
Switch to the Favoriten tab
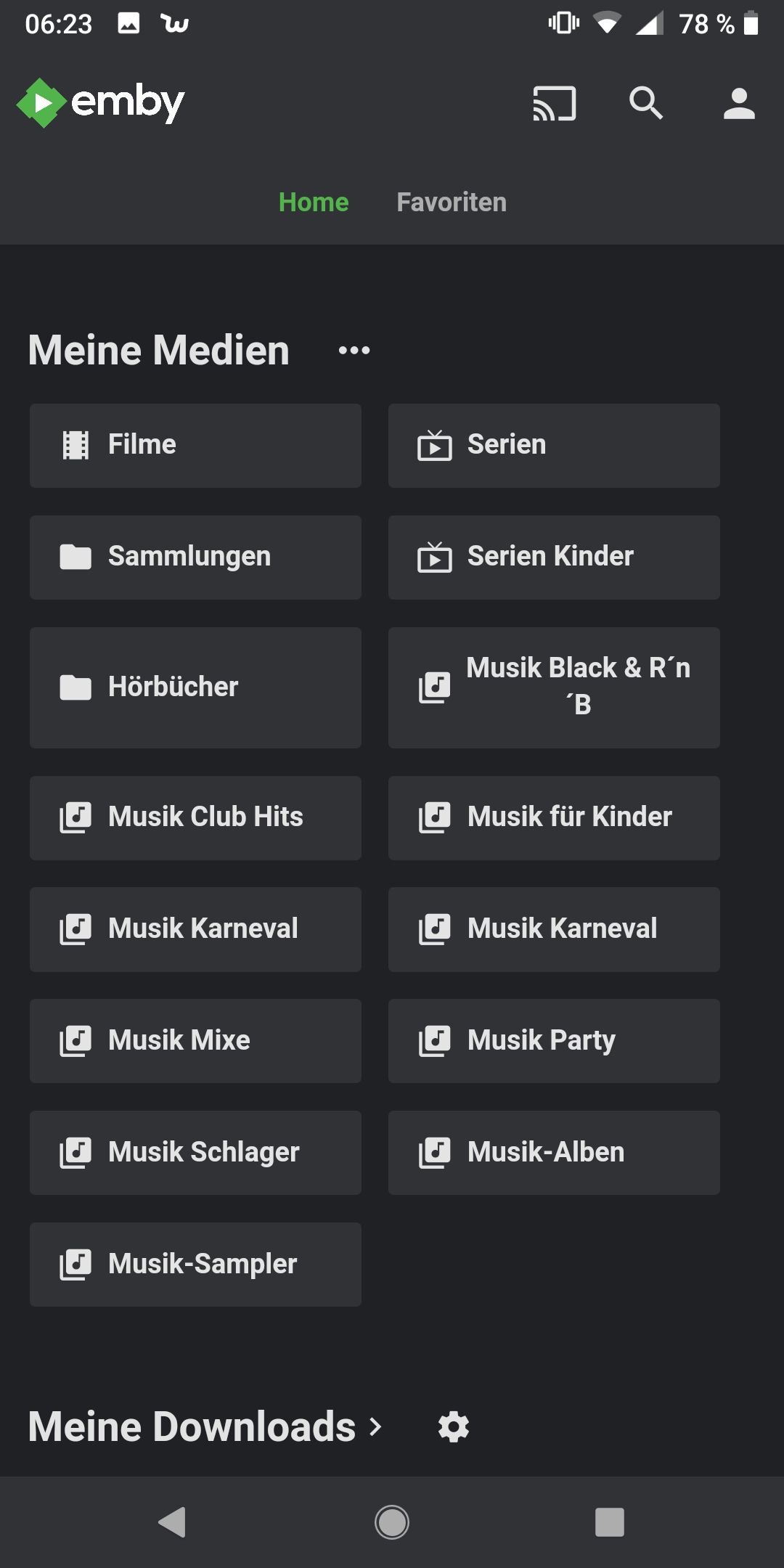(452, 203)
